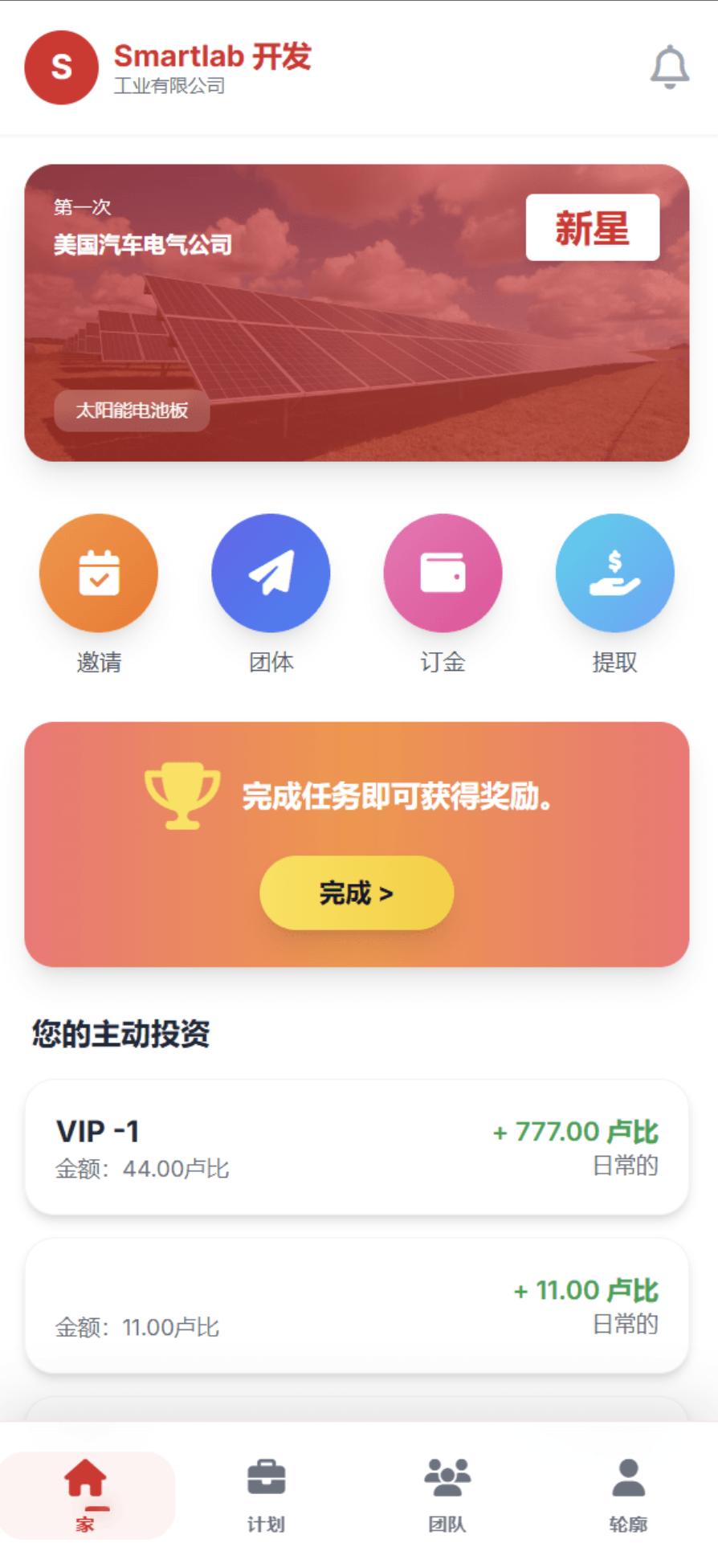
Task: Select the 11.00 卢比 investment entry
Action: click(358, 1305)
